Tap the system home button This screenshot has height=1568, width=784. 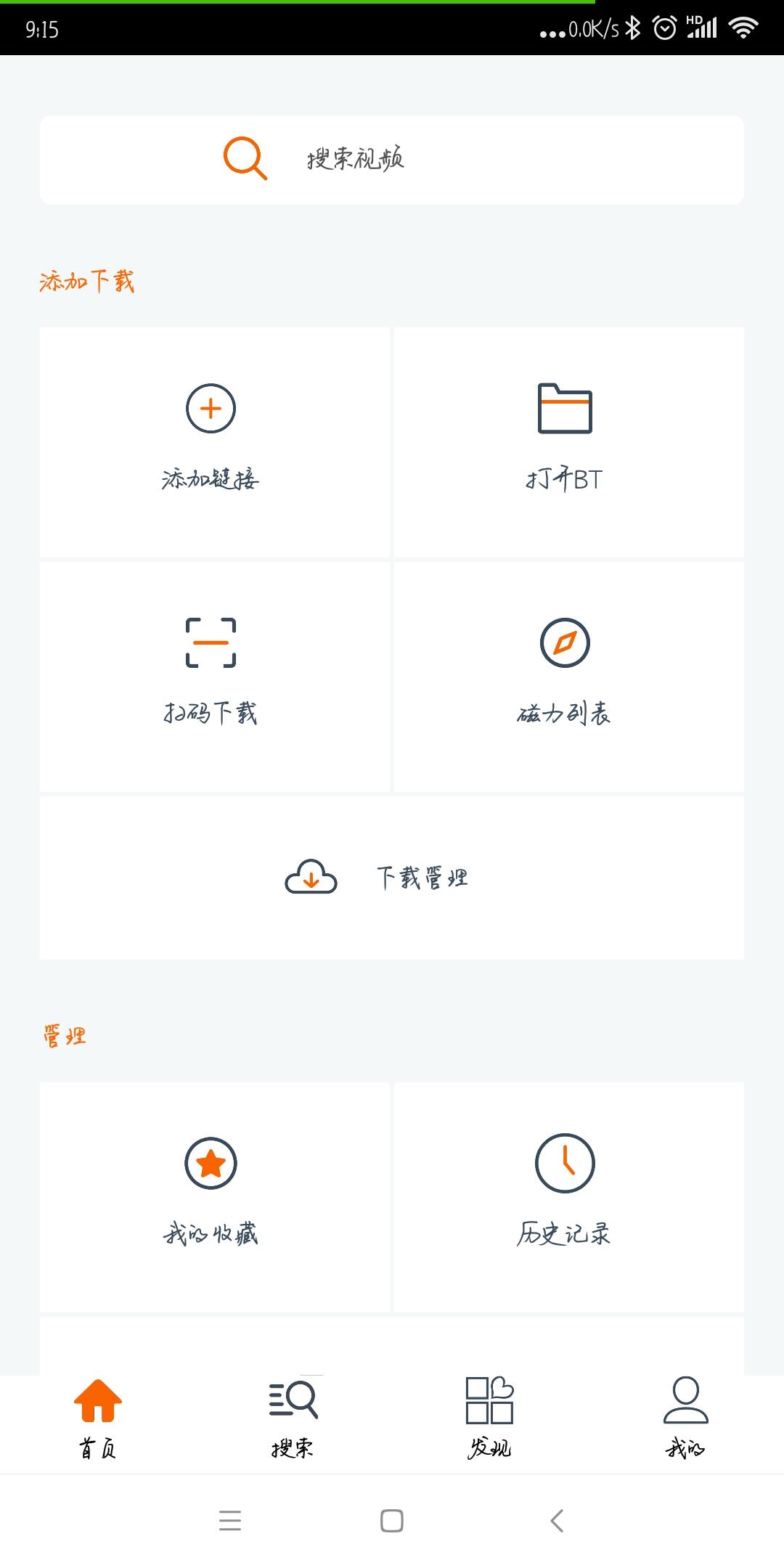pos(392,1520)
